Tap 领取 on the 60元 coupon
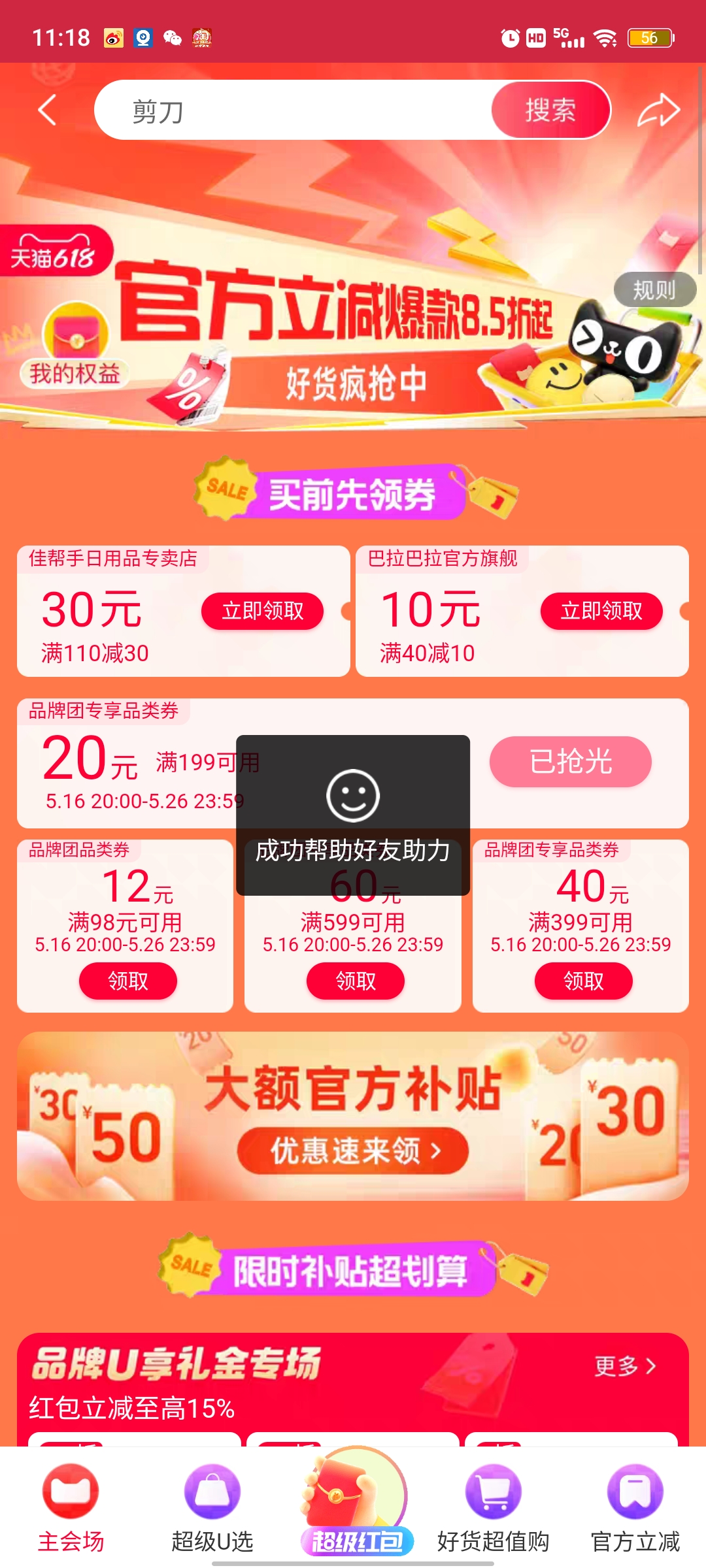The image size is (706, 1568). tap(356, 981)
